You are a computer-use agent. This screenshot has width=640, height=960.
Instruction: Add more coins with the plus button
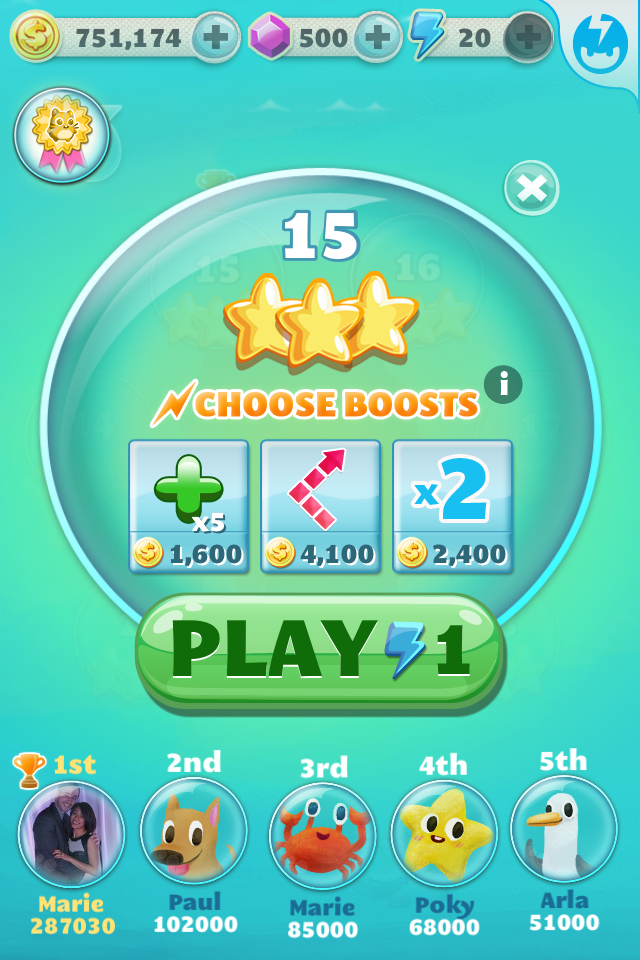[215, 38]
